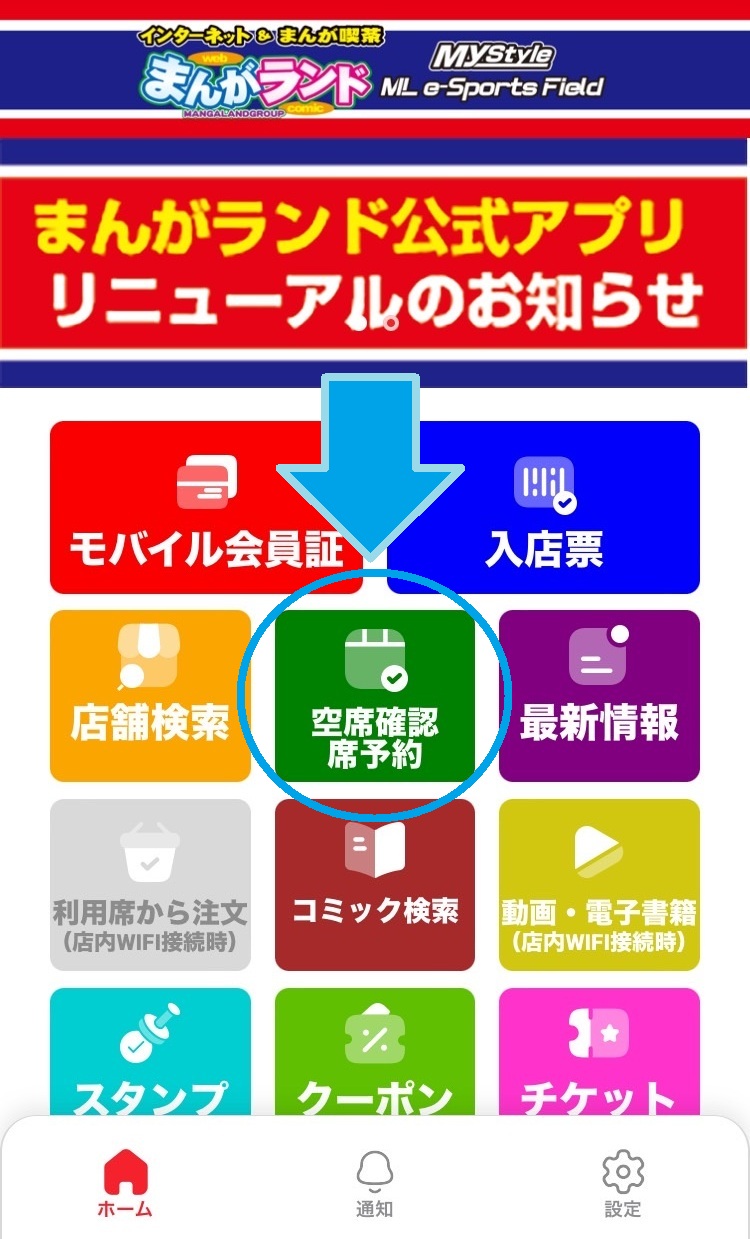This screenshot has width=750, height=1239.
Task: Open the チケット ticket tile
Action: pyautogui.click(x=599, y=1055)
